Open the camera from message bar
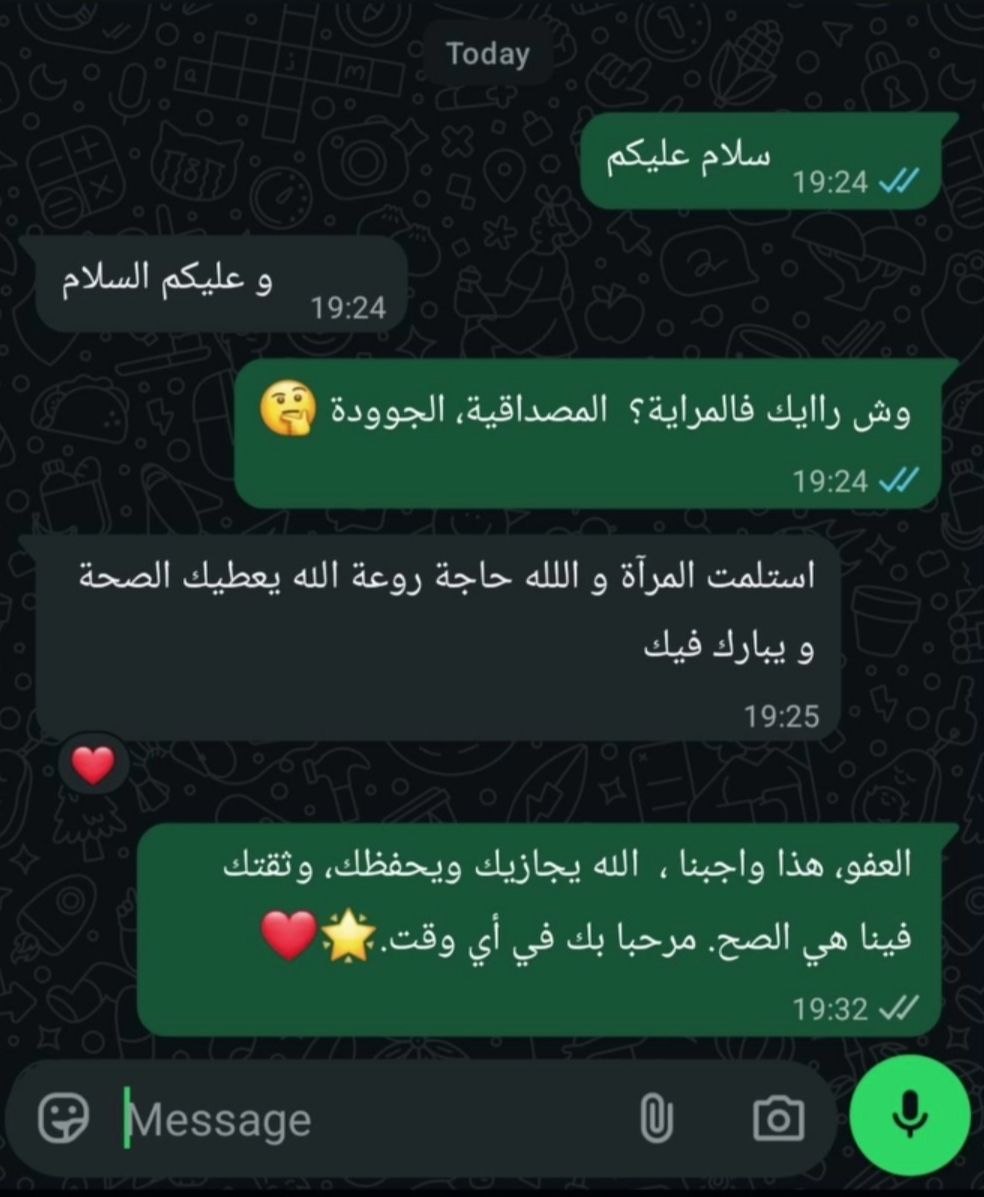Image resolution: width=984 pixels, height=1197 pixels. coord(778,1119)
